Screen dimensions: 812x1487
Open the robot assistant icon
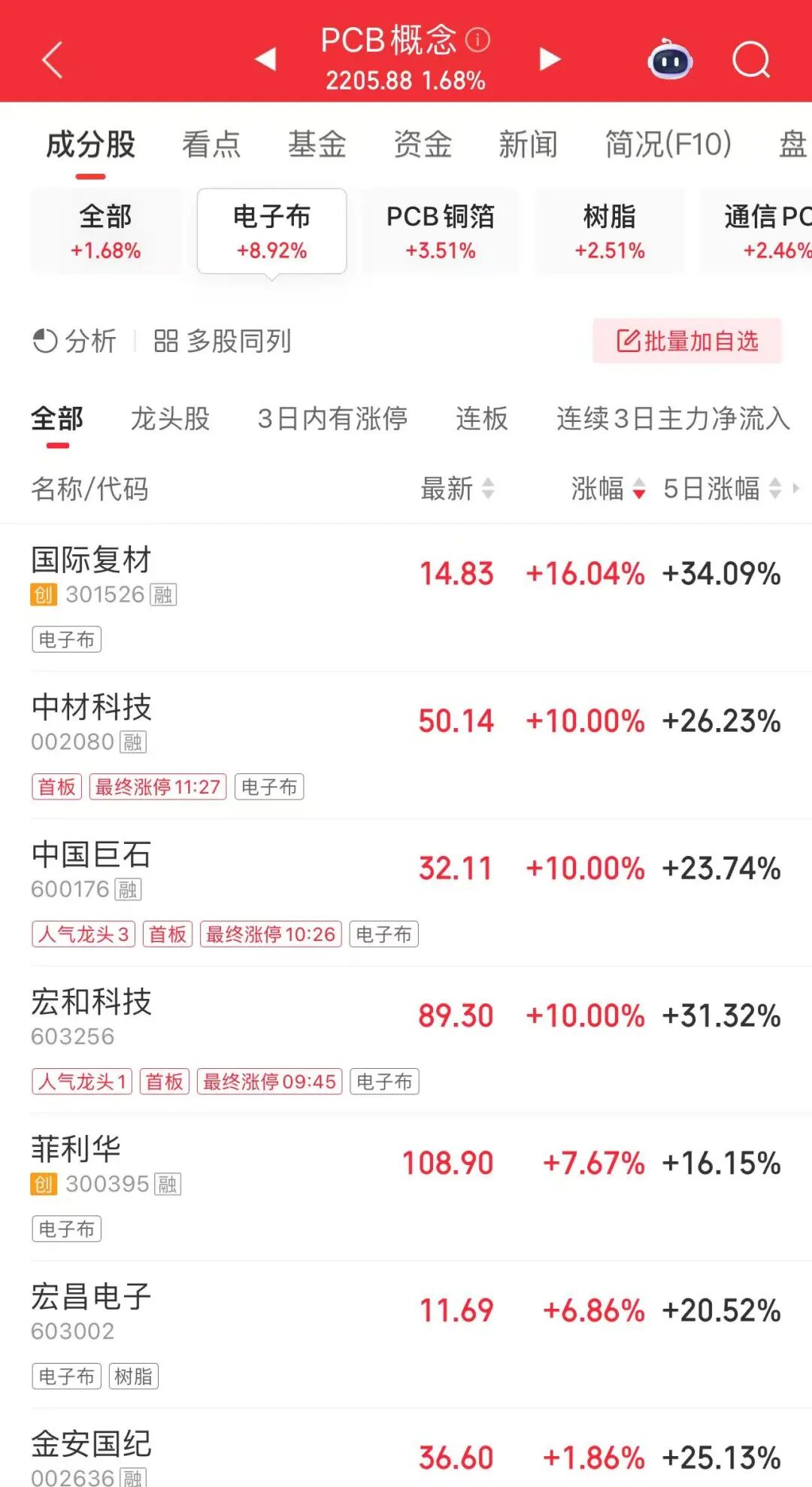[670, 59]
